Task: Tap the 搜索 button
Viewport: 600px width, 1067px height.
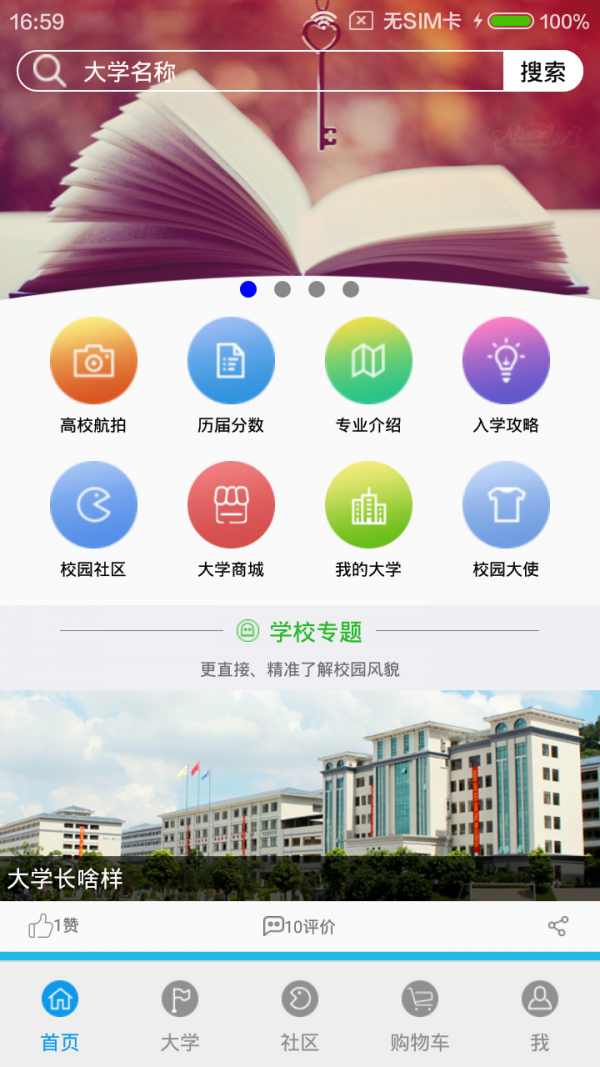Action: click(542, 71)
